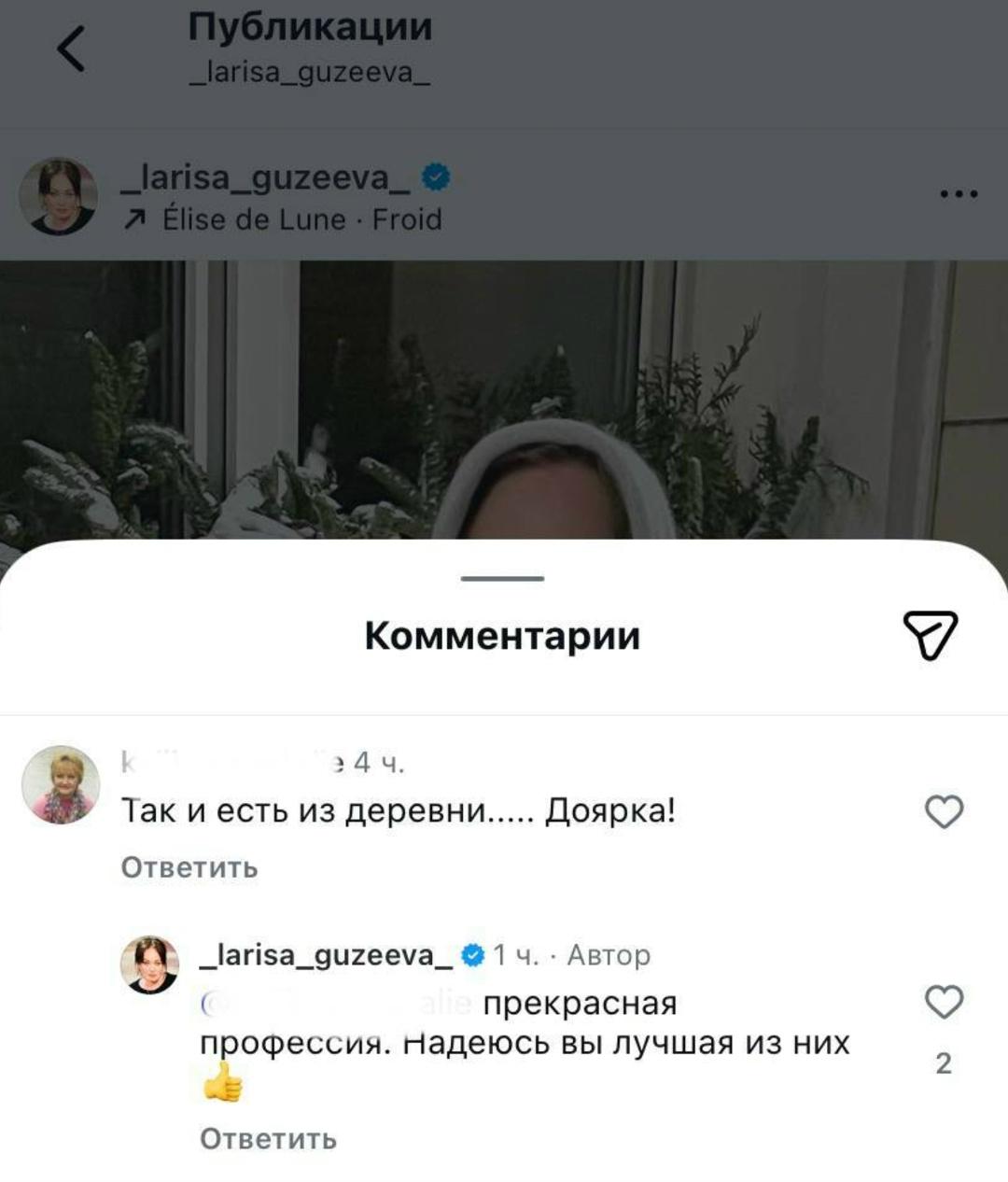Image resolution: width=1008 pixels, height=1182 pixels.
Task: Open the first commenter's profile picture
Action: (61, 784)
